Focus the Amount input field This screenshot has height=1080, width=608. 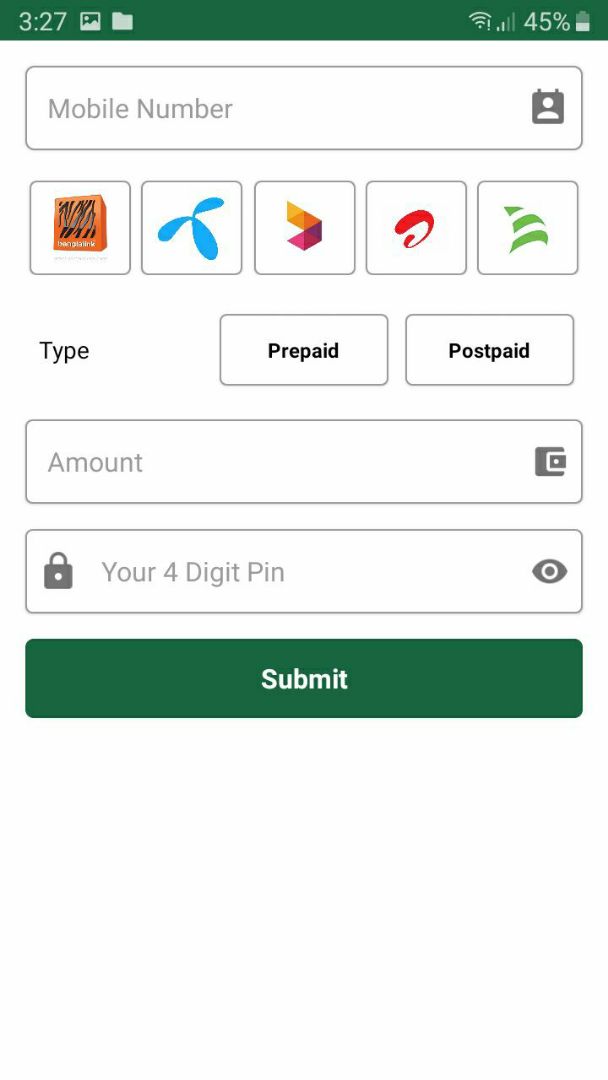pyautogui.click(x=270, y=461)
